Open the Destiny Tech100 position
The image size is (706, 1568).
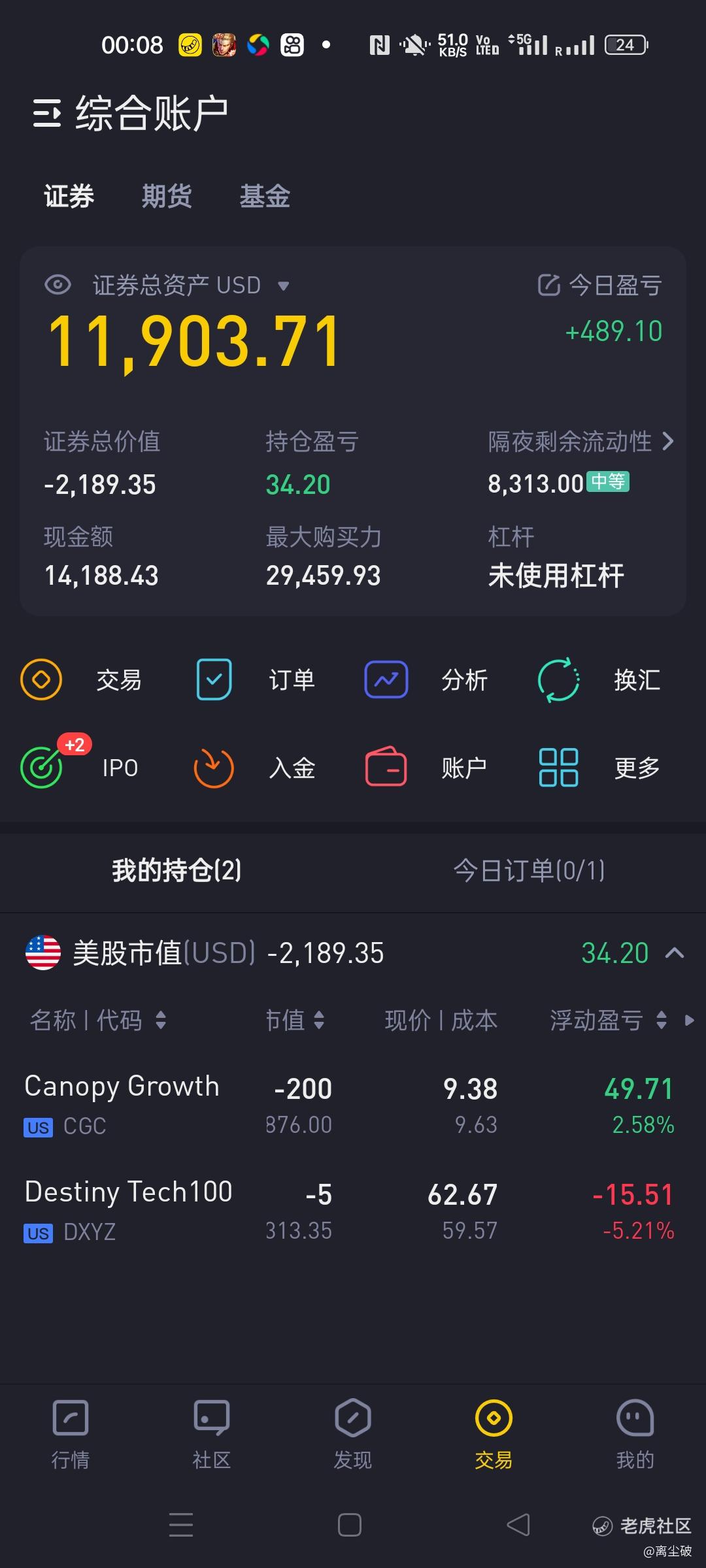pyautogui.click(x=353, y=1211)
